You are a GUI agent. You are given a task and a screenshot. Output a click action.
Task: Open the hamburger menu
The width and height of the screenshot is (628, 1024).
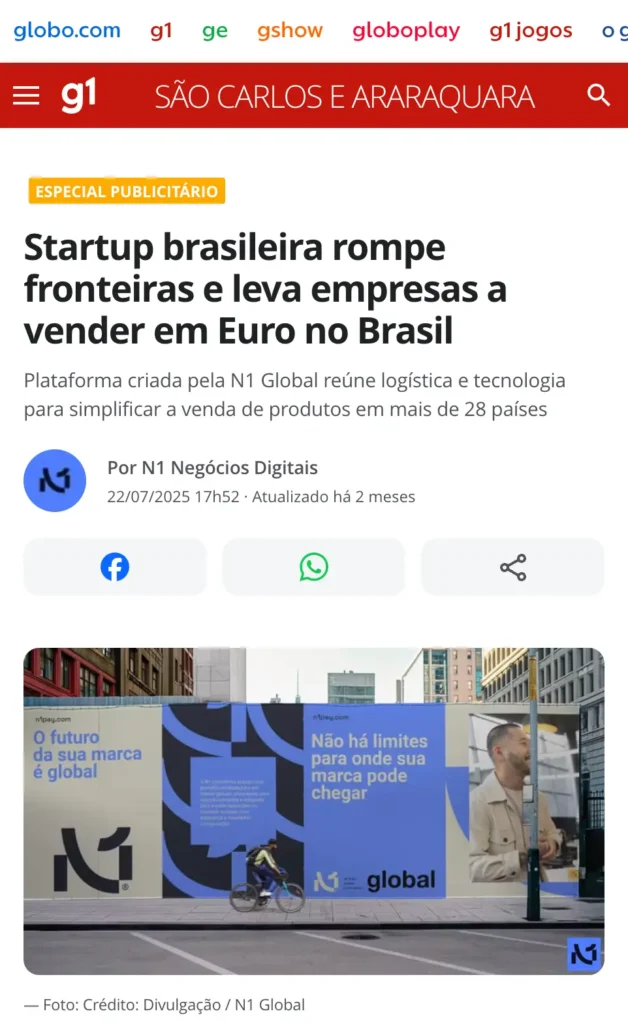pos(26,95)
